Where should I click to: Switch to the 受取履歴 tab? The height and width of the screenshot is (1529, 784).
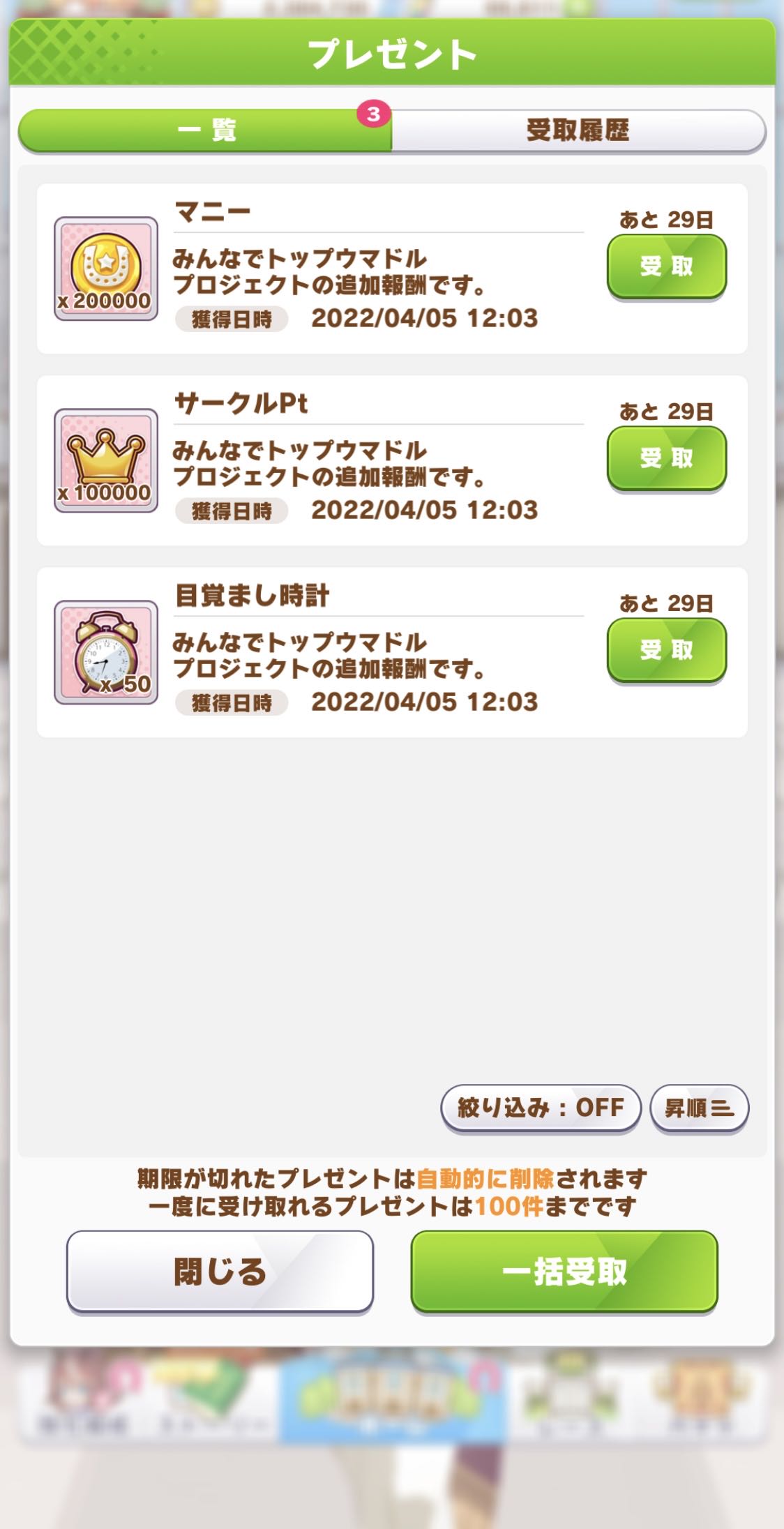578,130
